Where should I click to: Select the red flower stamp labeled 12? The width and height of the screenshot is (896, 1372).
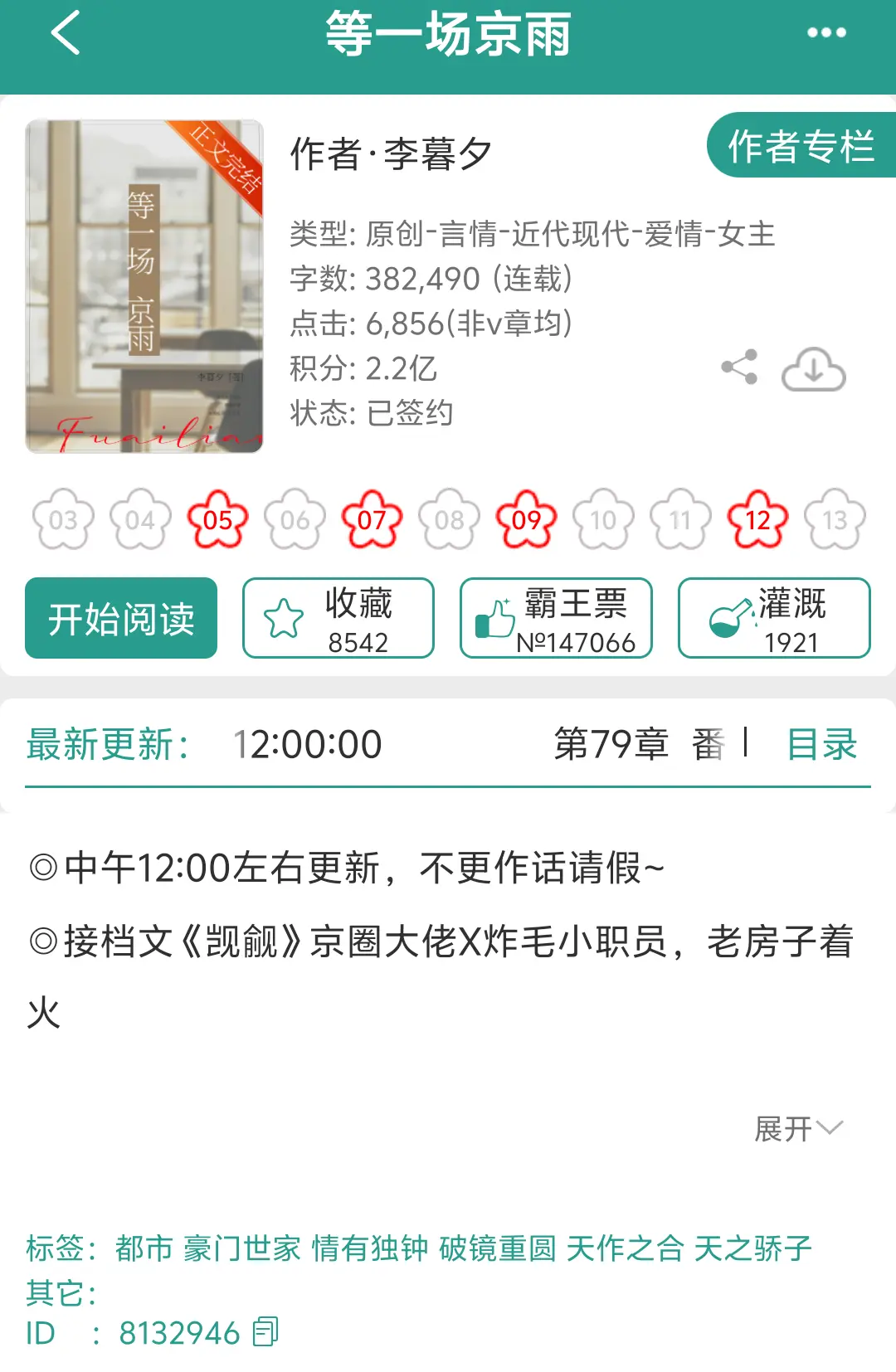(x=757, y=519)
